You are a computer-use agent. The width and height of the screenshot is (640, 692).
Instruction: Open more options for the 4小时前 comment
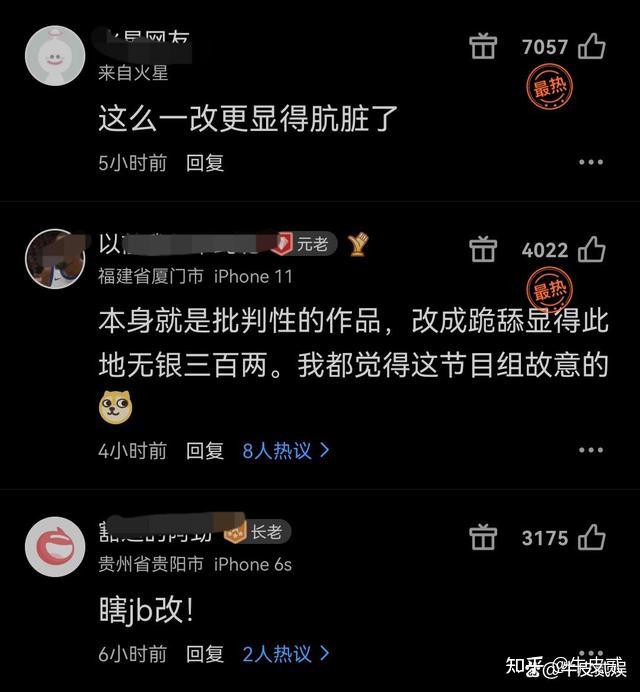[x=591, y=450]
